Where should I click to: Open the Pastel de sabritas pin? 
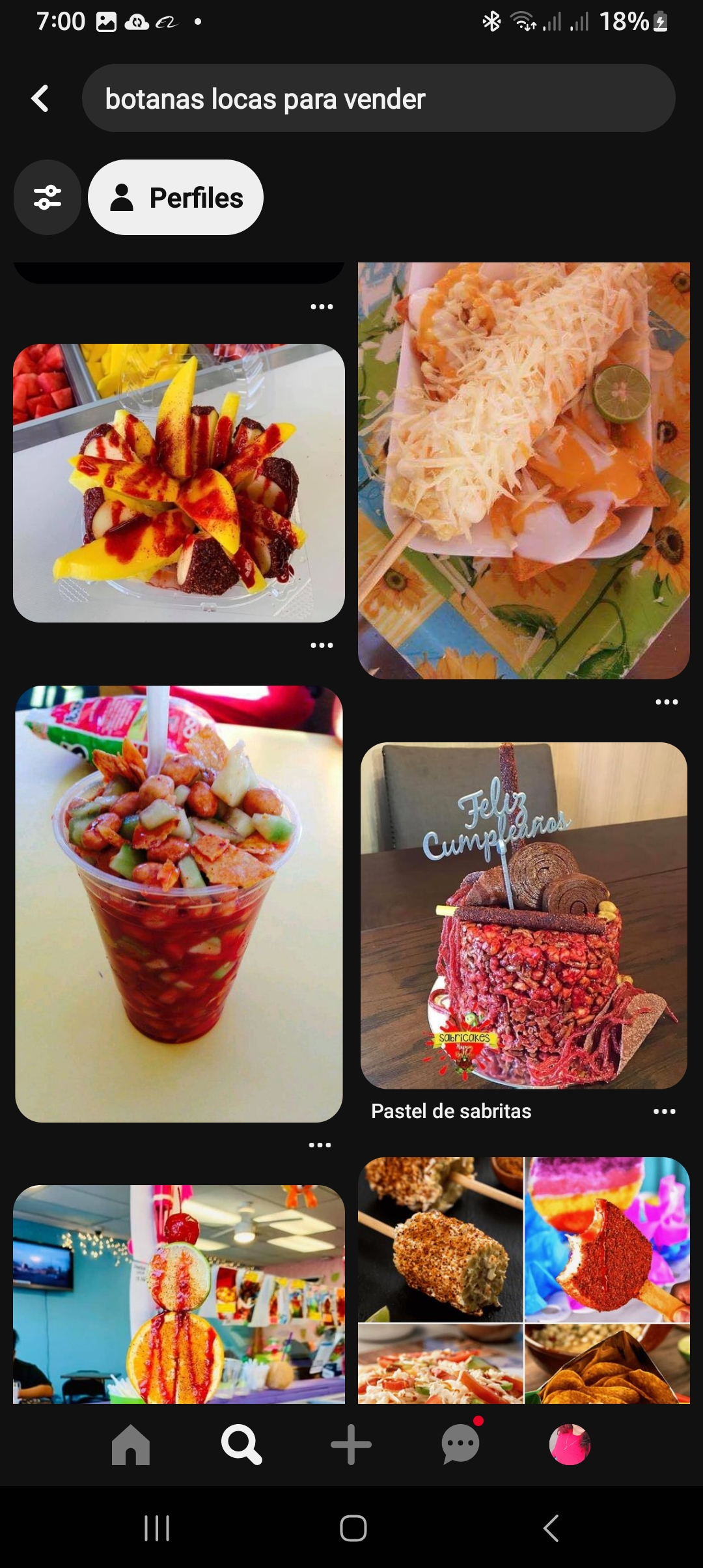523,915
